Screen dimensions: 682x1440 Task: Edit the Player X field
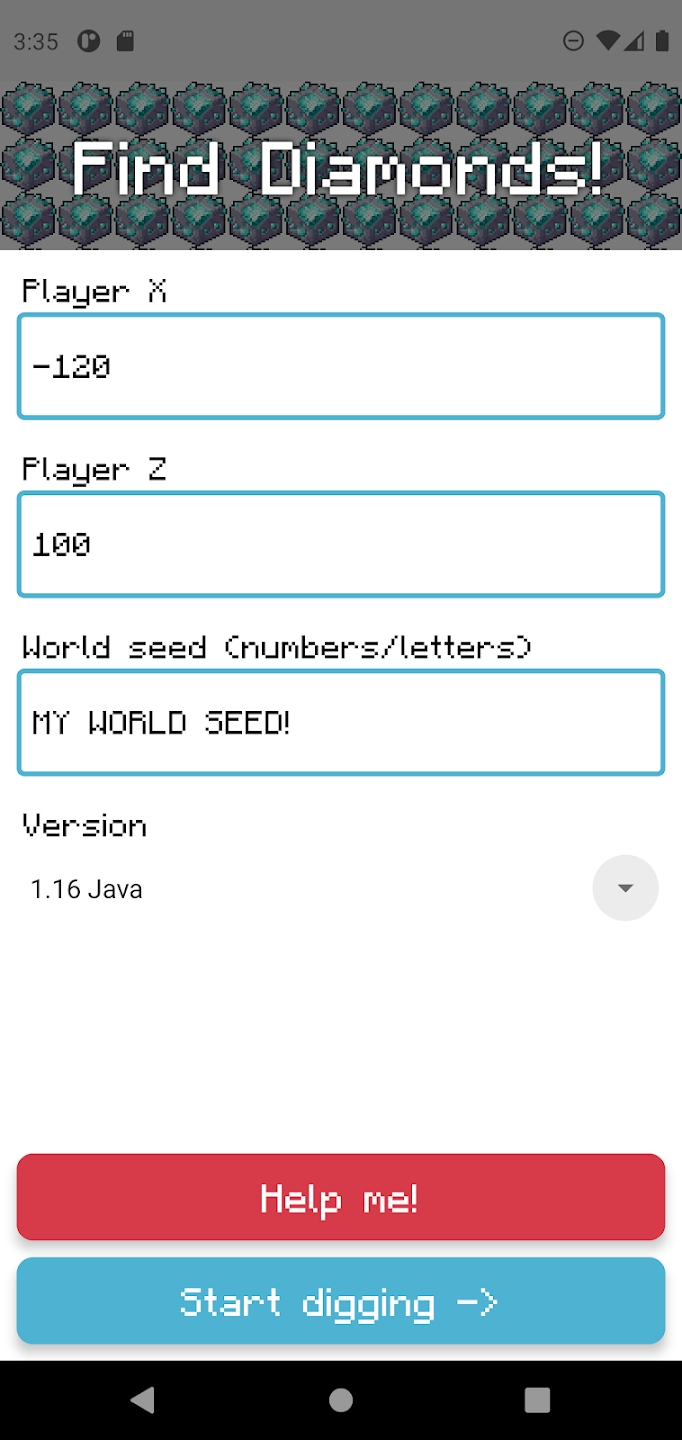coord(341,366)
